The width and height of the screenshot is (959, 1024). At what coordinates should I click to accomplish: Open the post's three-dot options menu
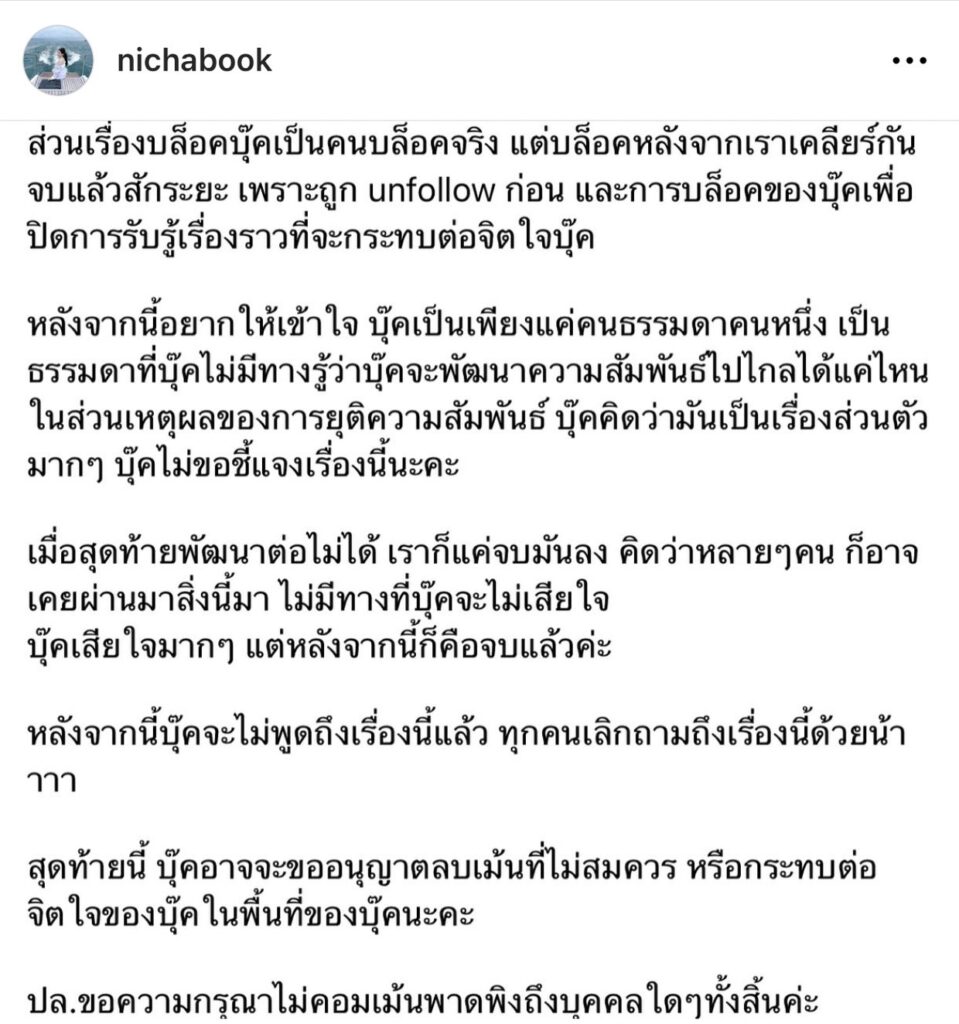tap(909, 62)
